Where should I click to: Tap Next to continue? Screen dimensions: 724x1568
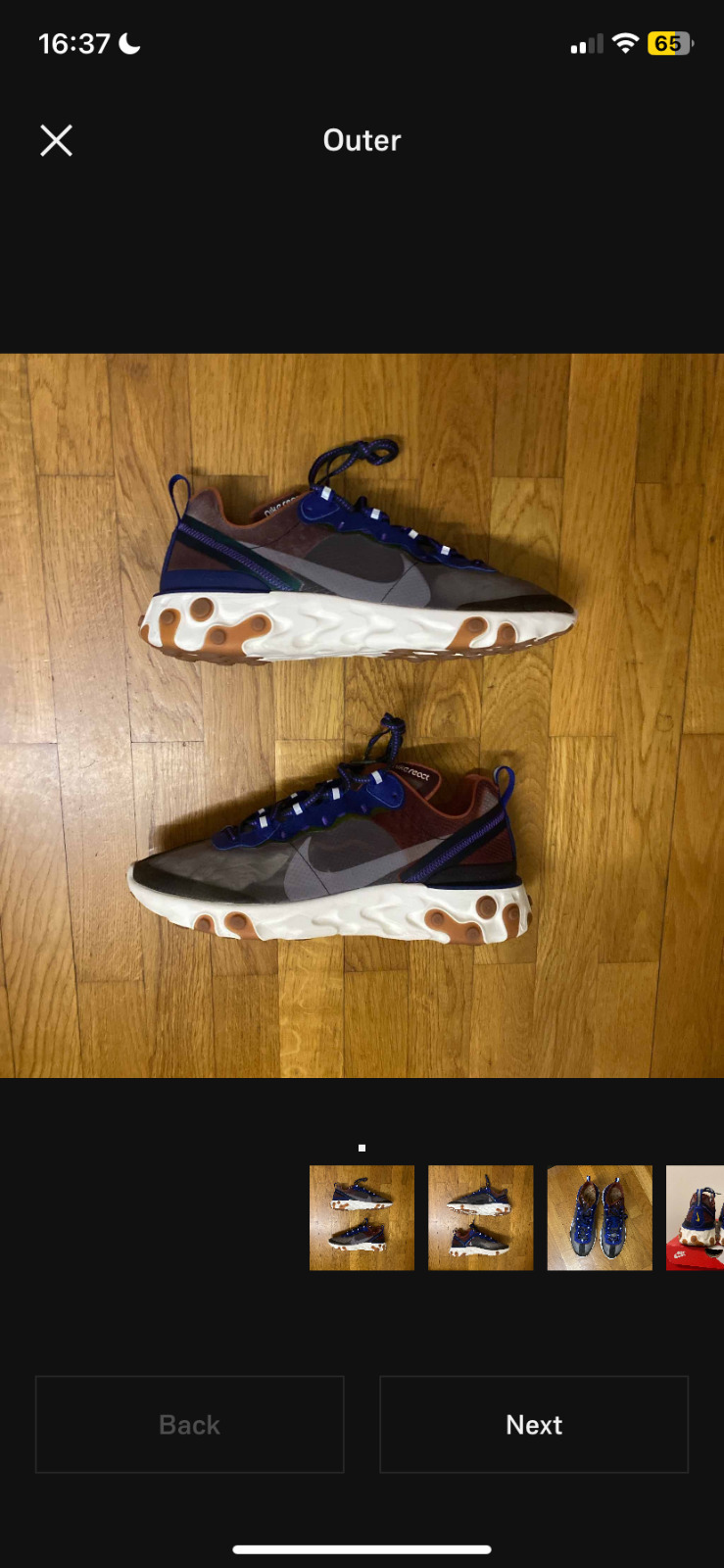[x=534, y=1424]
